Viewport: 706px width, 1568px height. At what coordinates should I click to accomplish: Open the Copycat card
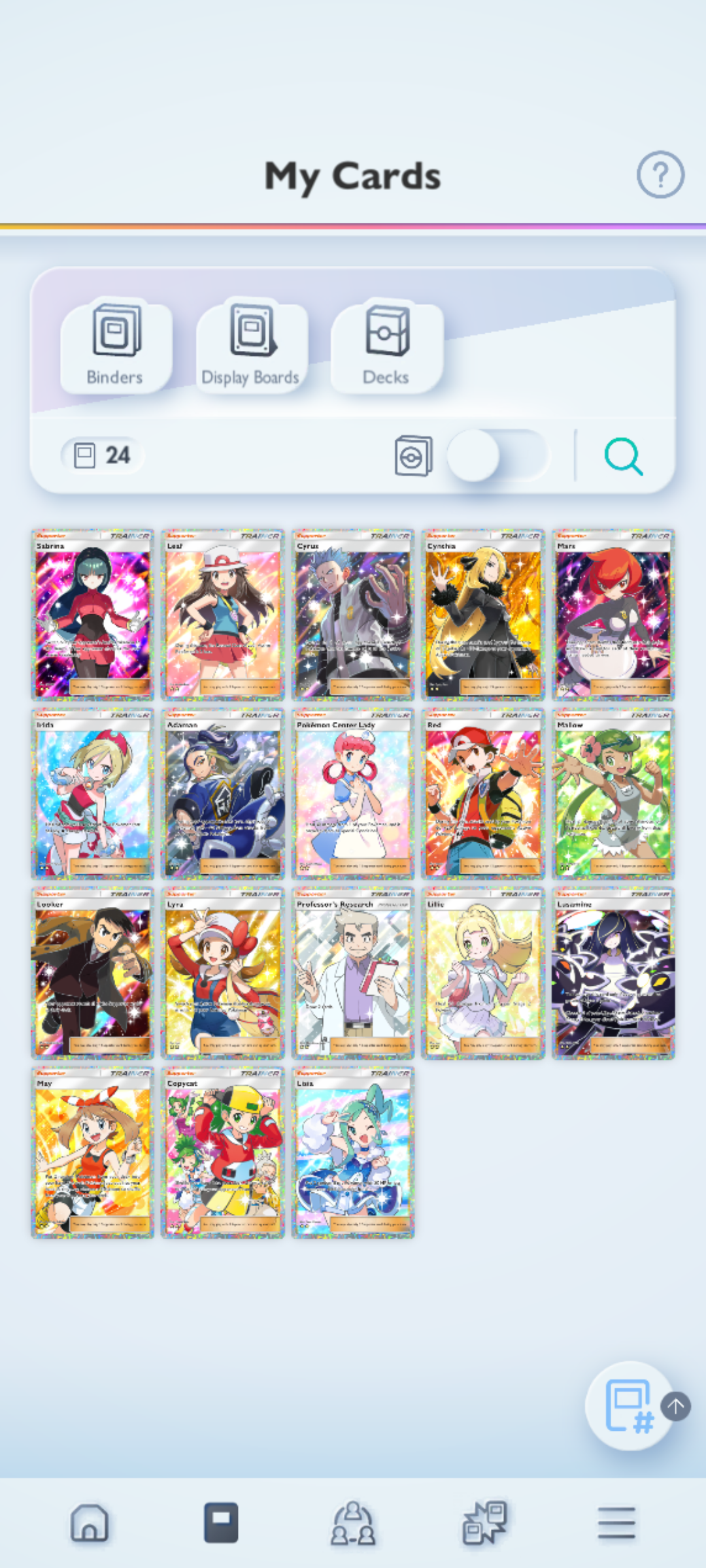(x=223, y=1152)
